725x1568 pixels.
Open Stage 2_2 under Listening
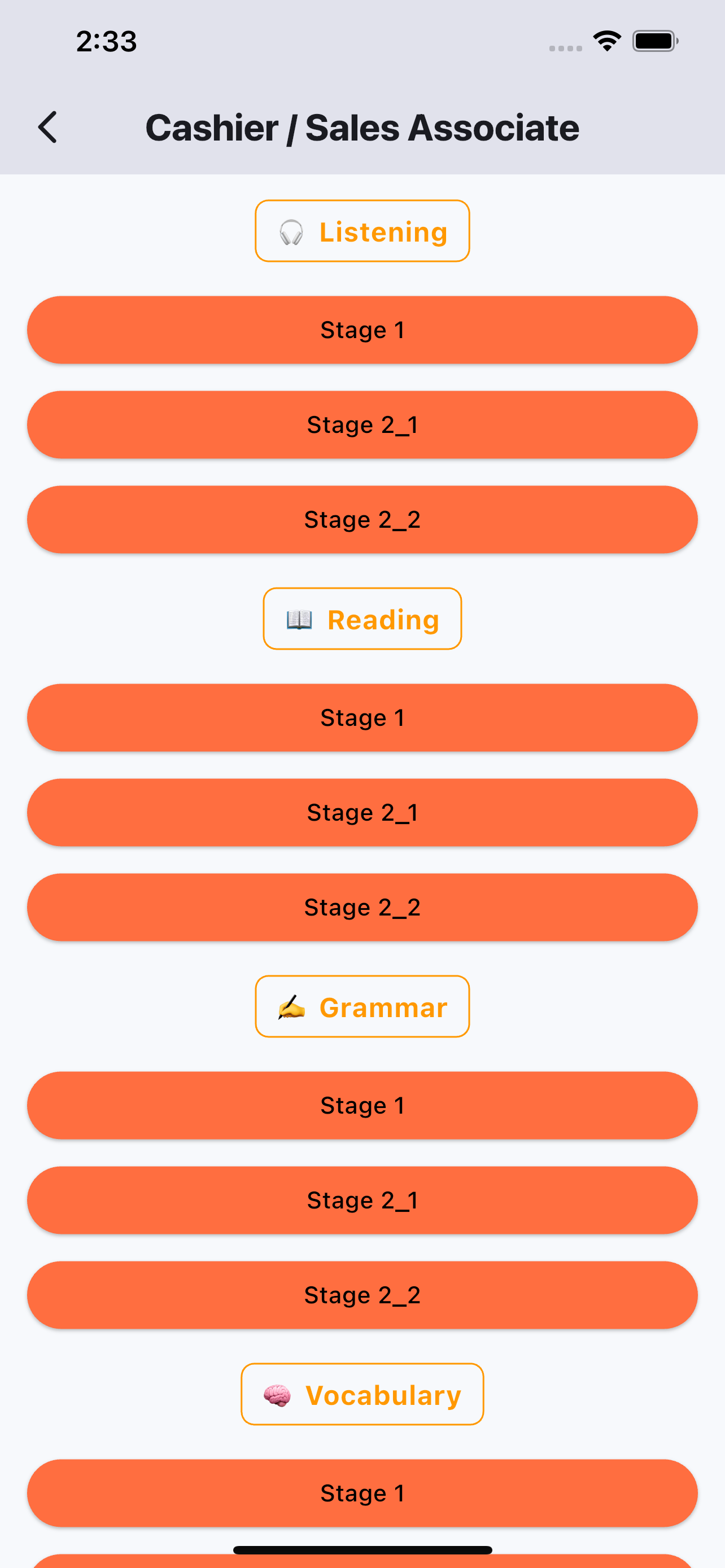pyautogui.click(x=362, y=519)
